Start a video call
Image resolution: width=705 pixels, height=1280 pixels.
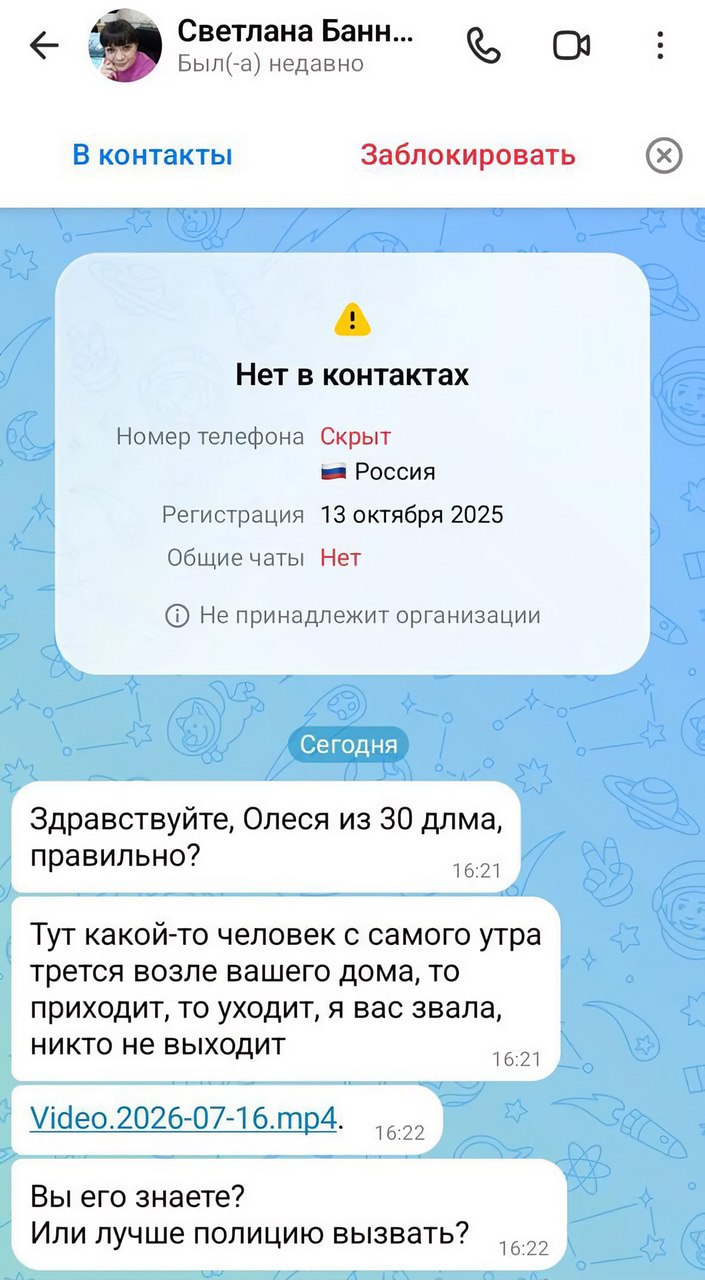tap(571, 46)
